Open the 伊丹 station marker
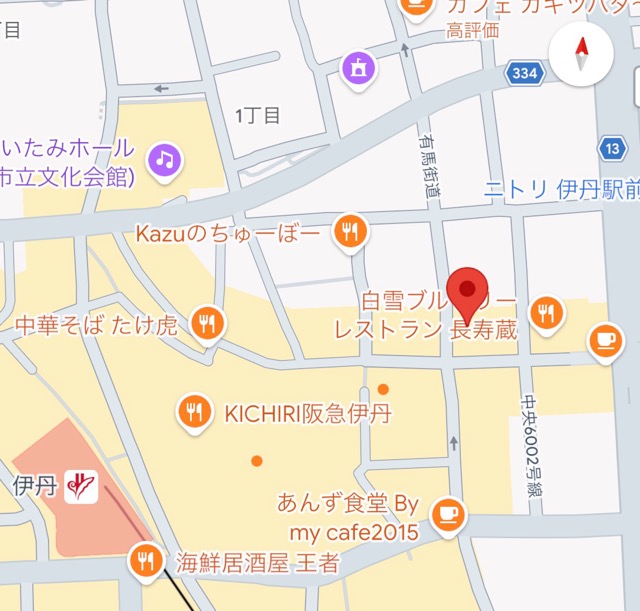640x611 pixels. (x=81, y=487)
